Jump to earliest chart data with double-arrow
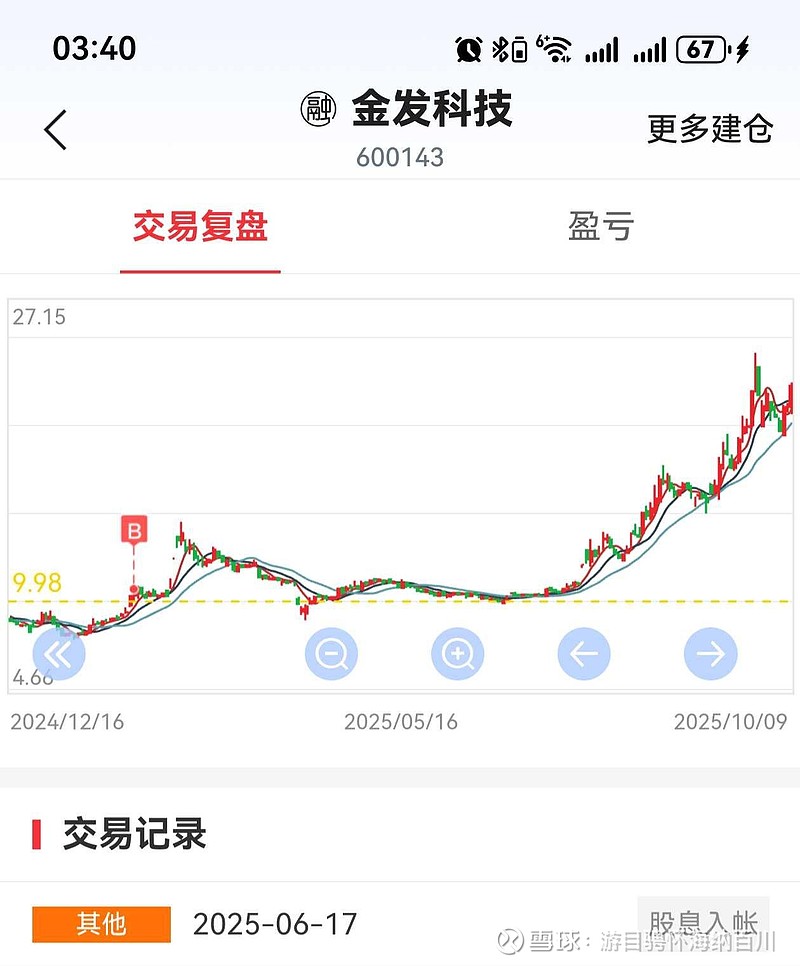800x966 pixels. pyautogui.click(x=59, y=654)
